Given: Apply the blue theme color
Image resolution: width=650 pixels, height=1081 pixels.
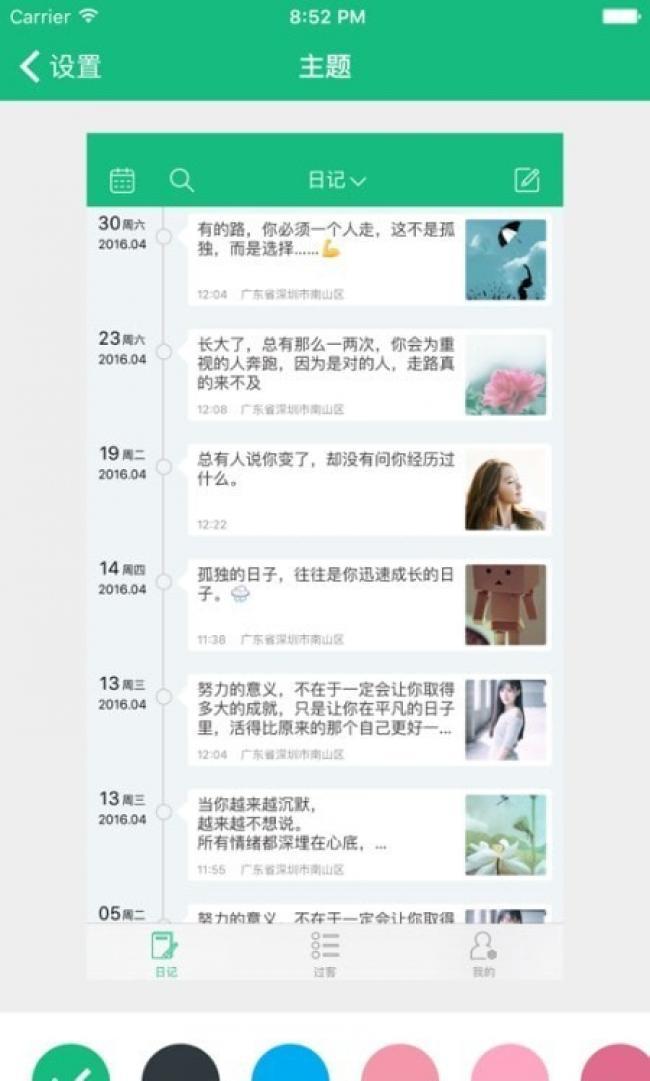Looking at the screenshot, I should (290, 1066).
